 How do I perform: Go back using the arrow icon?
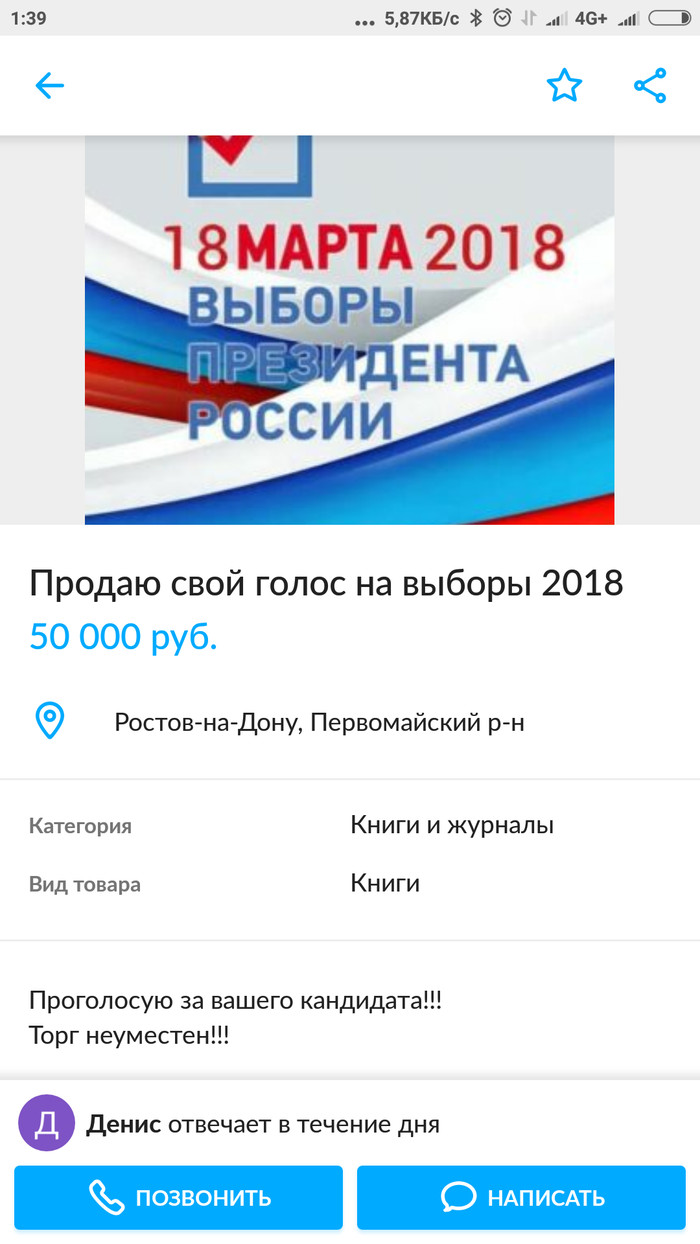click(x=49, y=86)
